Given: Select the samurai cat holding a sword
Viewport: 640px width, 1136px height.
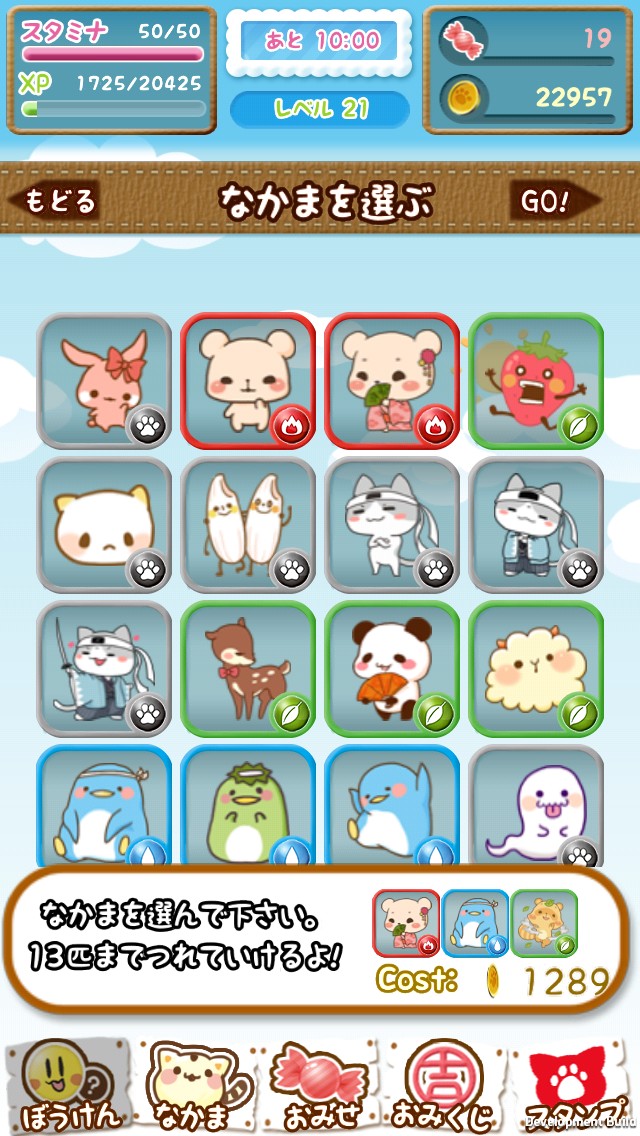Looking at the screenshot, I should [x=104, y=669].
